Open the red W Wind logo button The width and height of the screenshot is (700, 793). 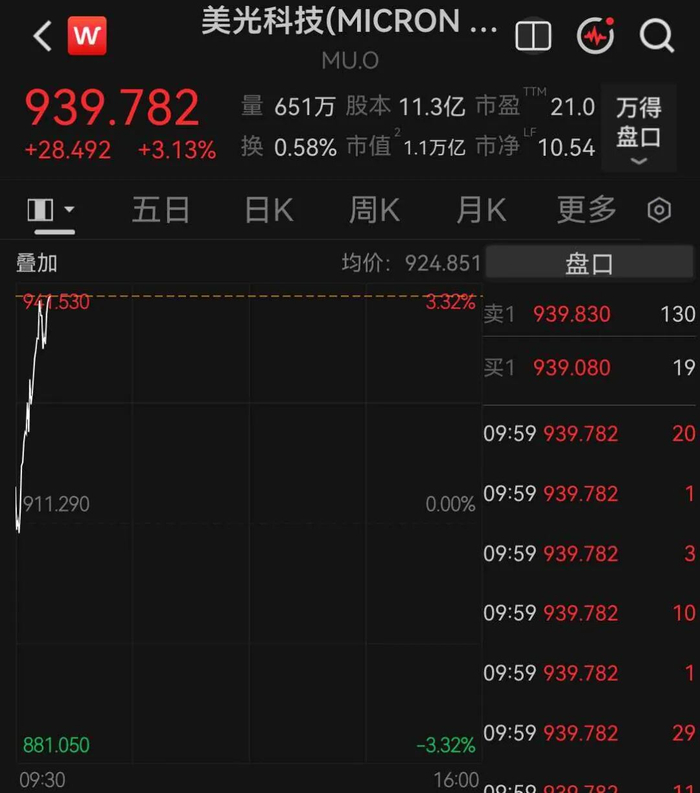tap(87, 36)
